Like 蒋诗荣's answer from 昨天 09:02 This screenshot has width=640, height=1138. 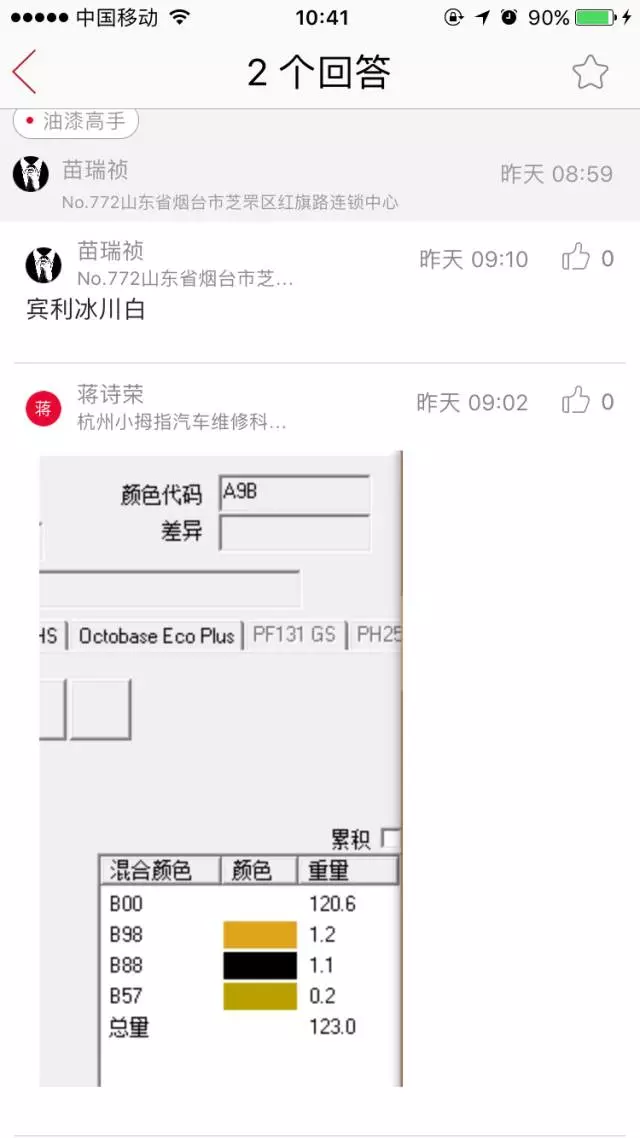pos(577,402)
